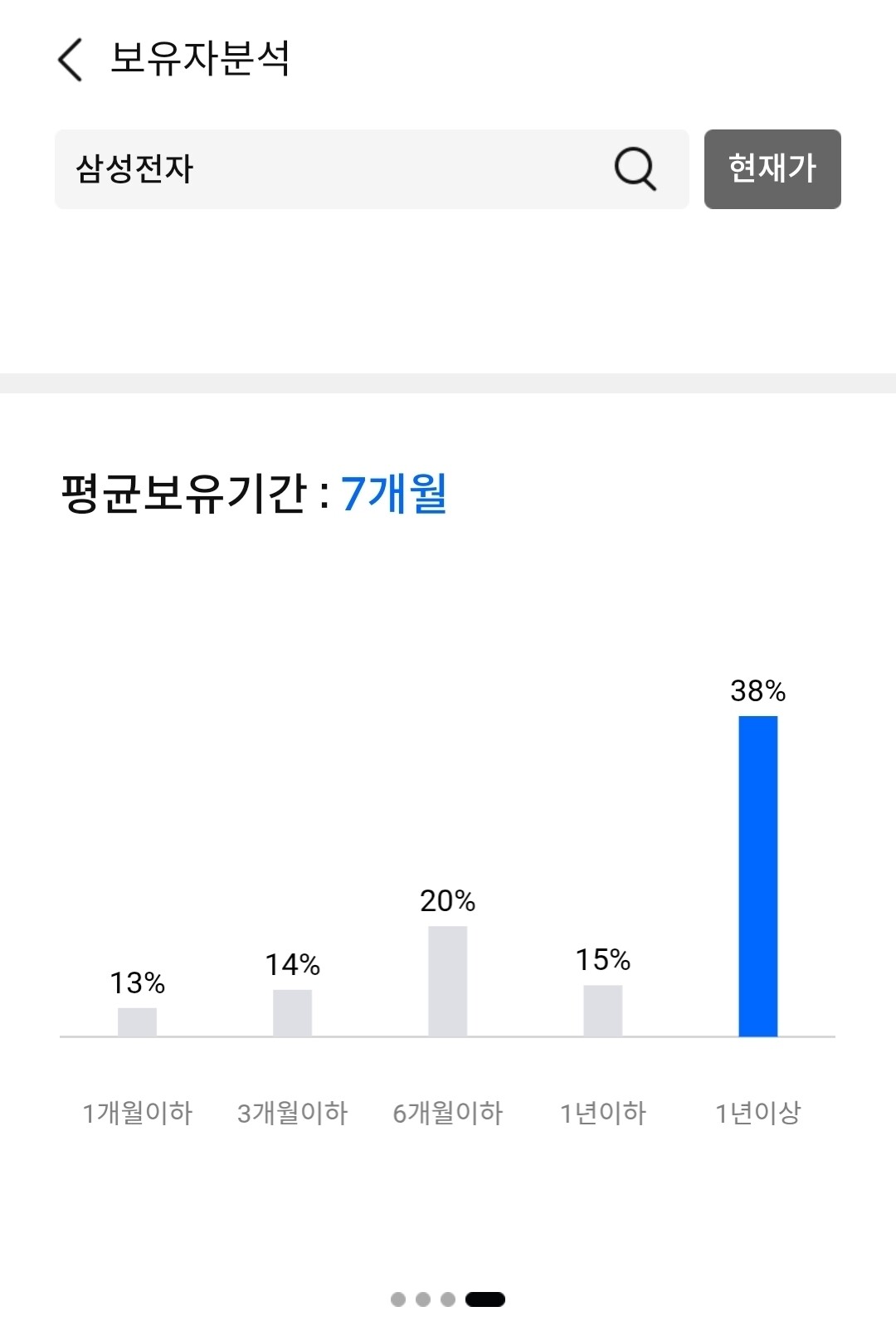896x1331 pixels.
Task: Tap the magnifier search icon
Action: 635,169
